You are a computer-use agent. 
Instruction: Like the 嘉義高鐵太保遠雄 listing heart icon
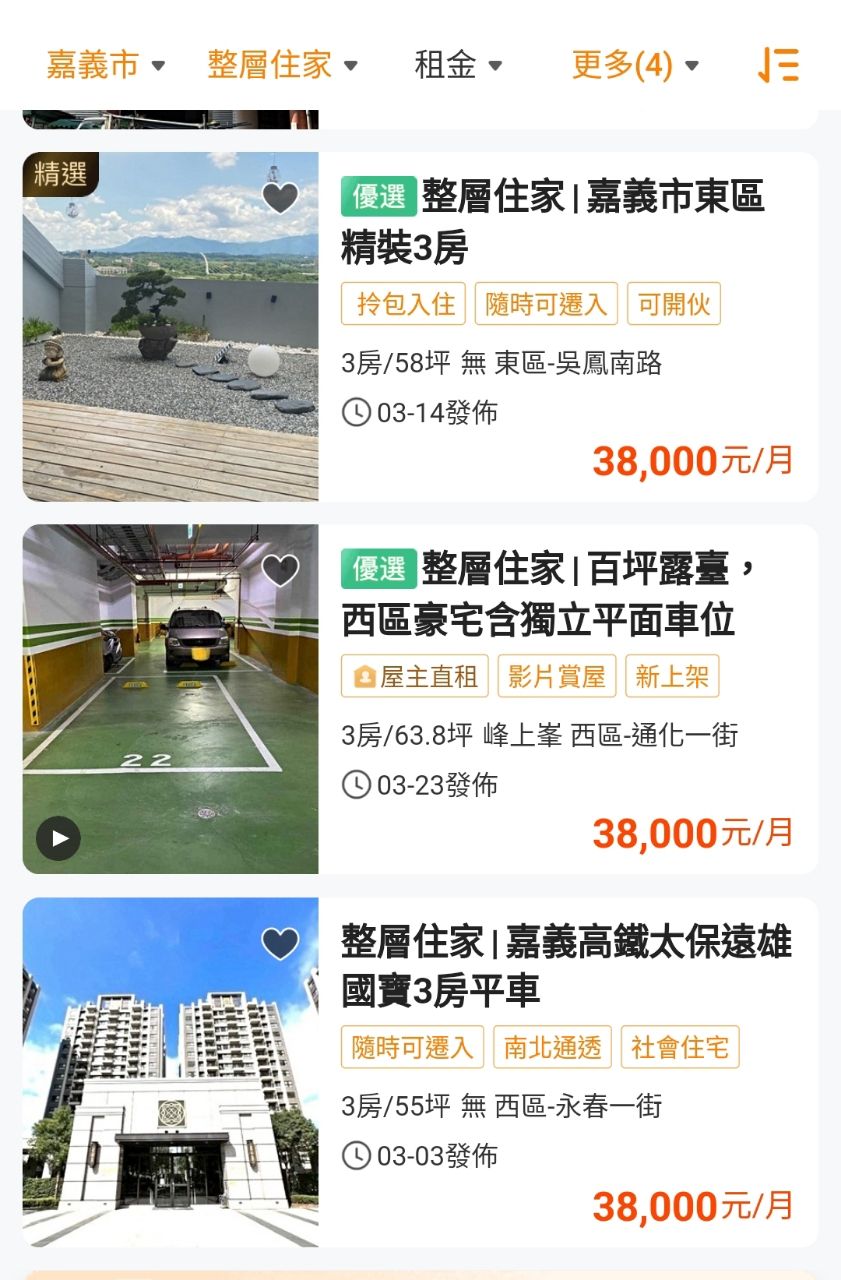click(280, 944)
